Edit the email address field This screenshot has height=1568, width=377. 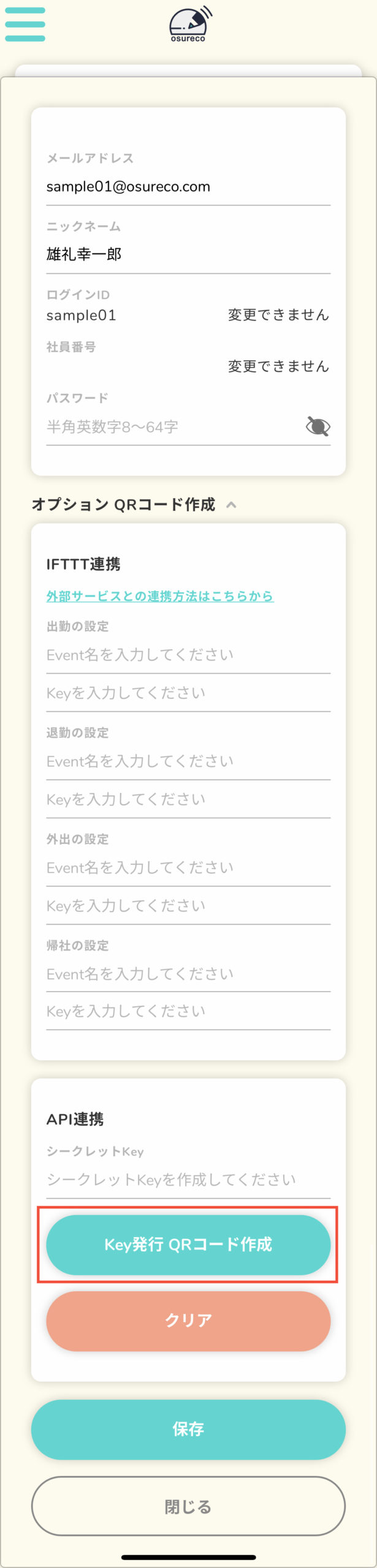188,187
